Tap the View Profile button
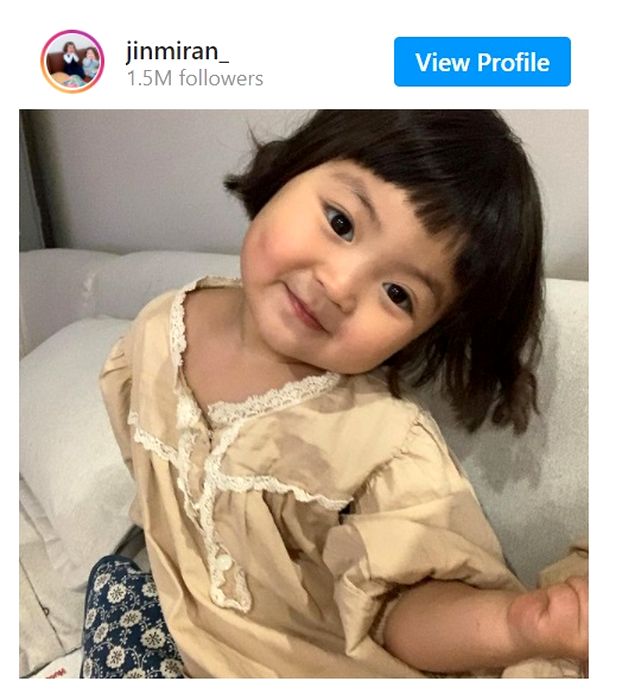This screenshot has height=700, width=622. [482, 62]
